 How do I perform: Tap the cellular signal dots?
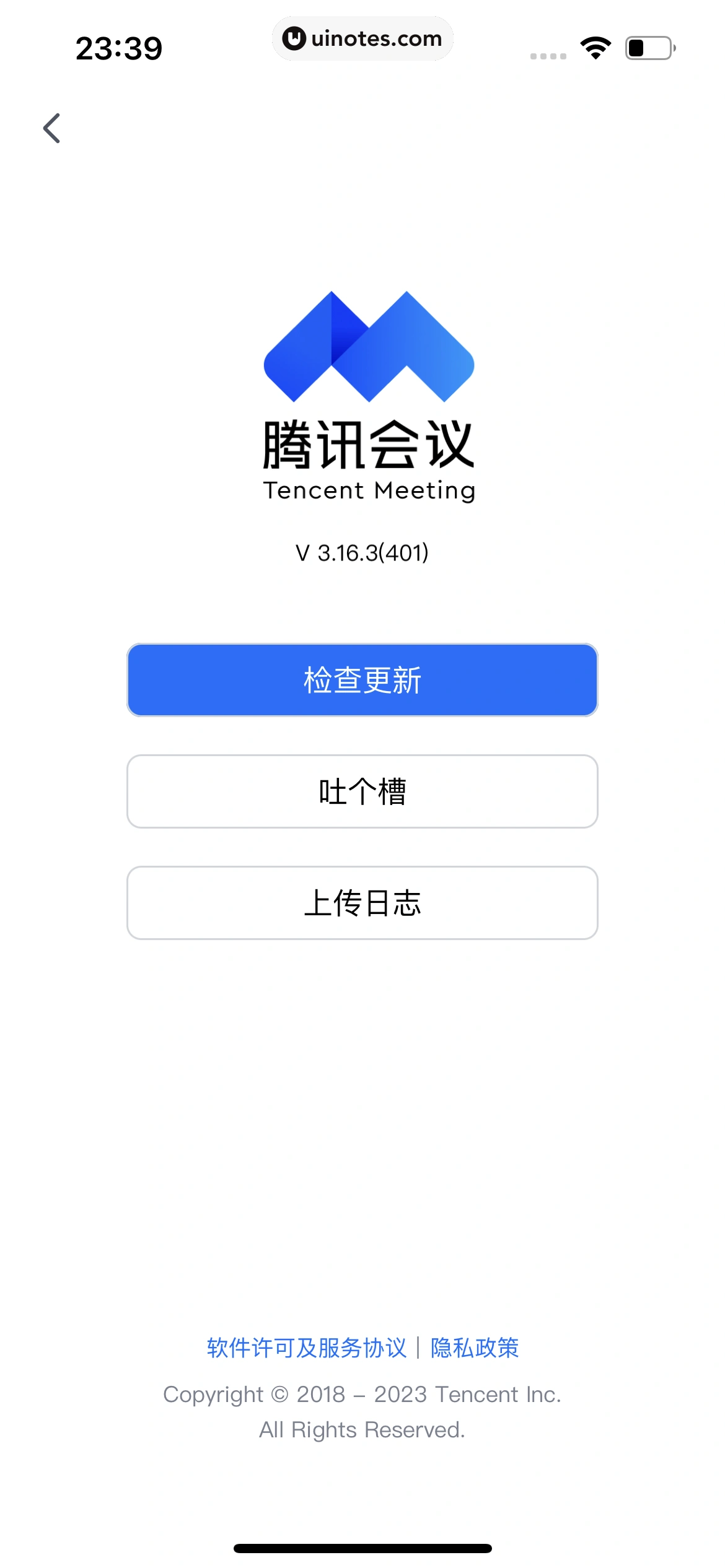point(548,56)
